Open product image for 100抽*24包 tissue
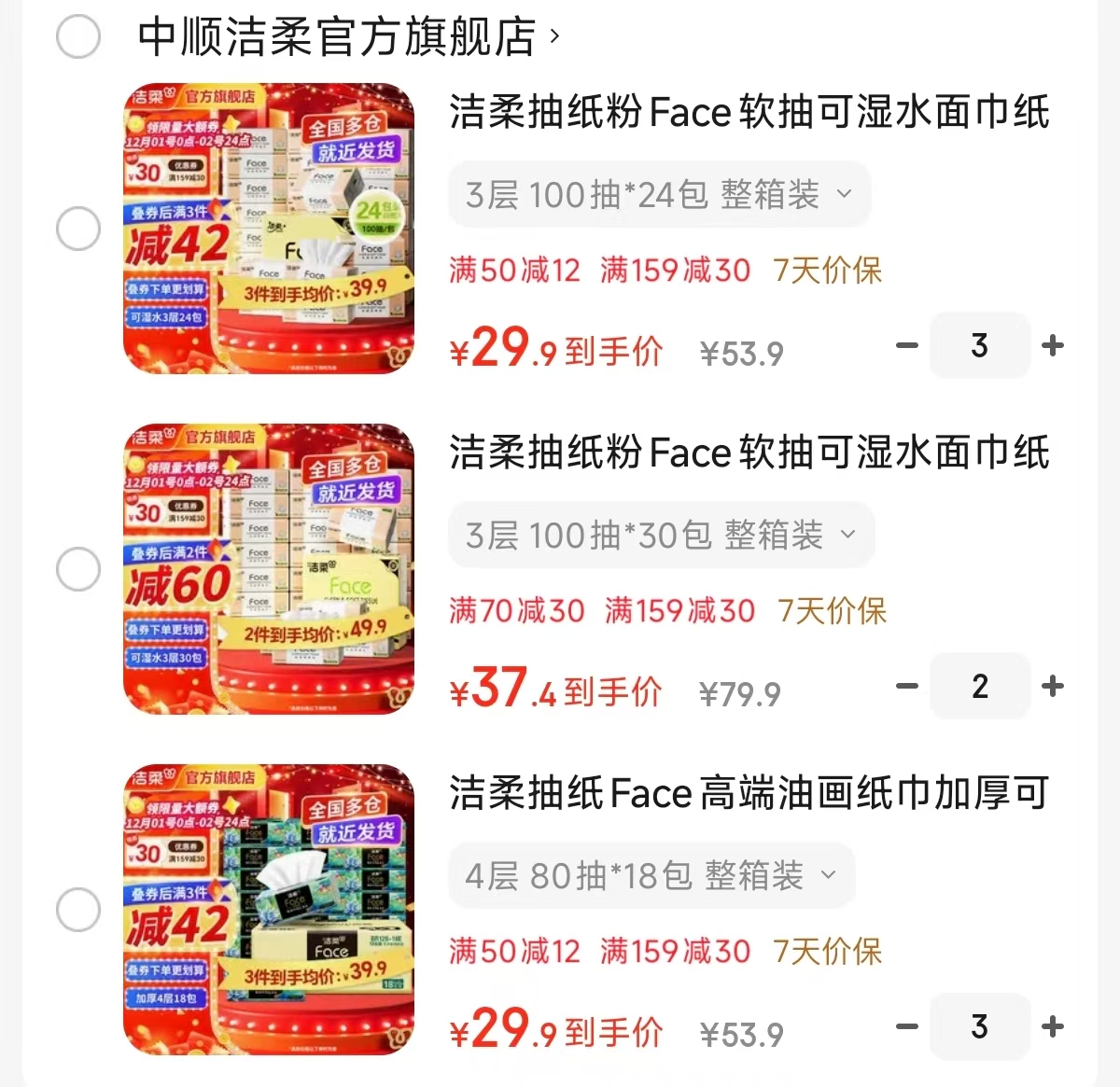Screen dimensions: 1120x1087 pos(269,229)
